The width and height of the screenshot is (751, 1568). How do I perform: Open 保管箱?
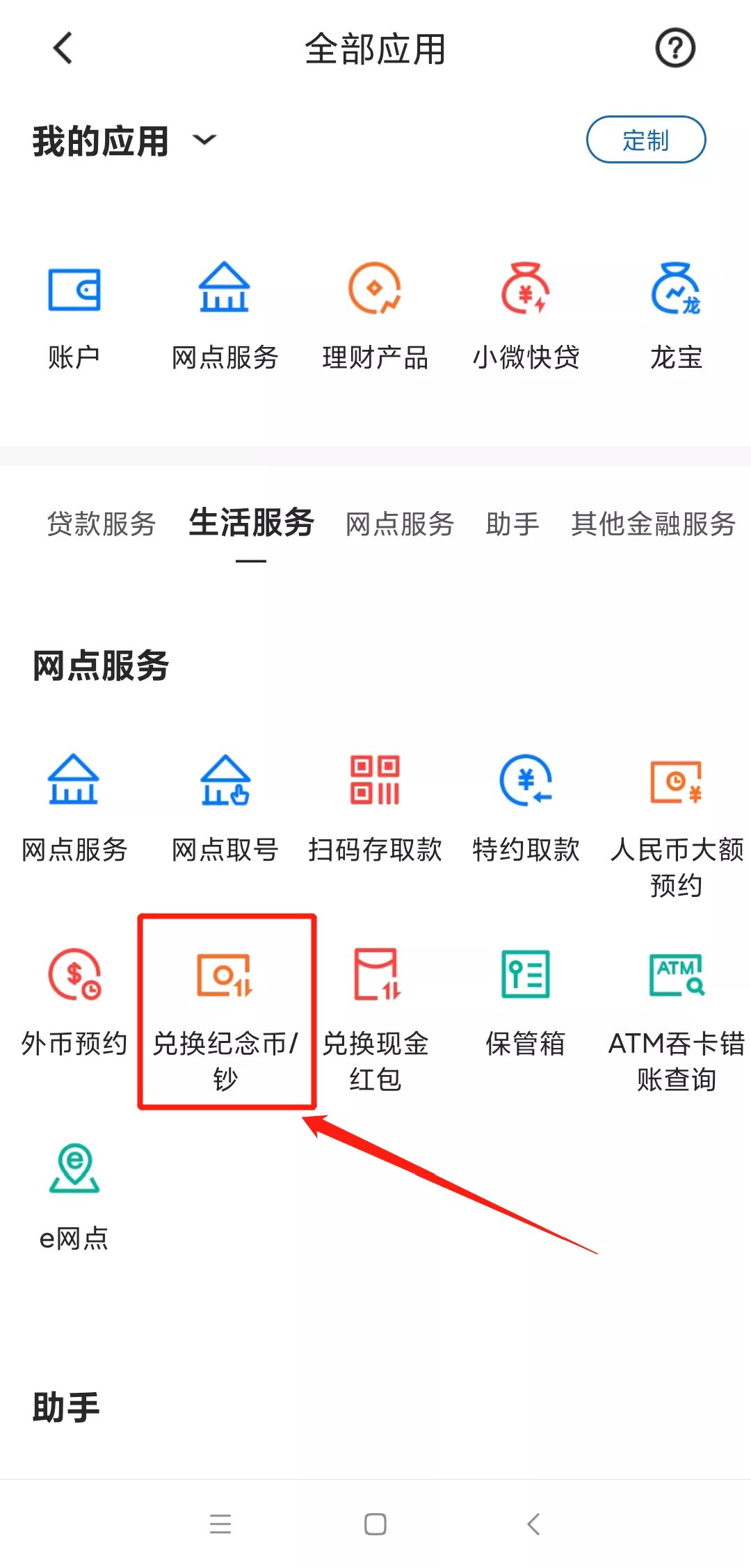pyautogui.click(x=526, y=1003)
